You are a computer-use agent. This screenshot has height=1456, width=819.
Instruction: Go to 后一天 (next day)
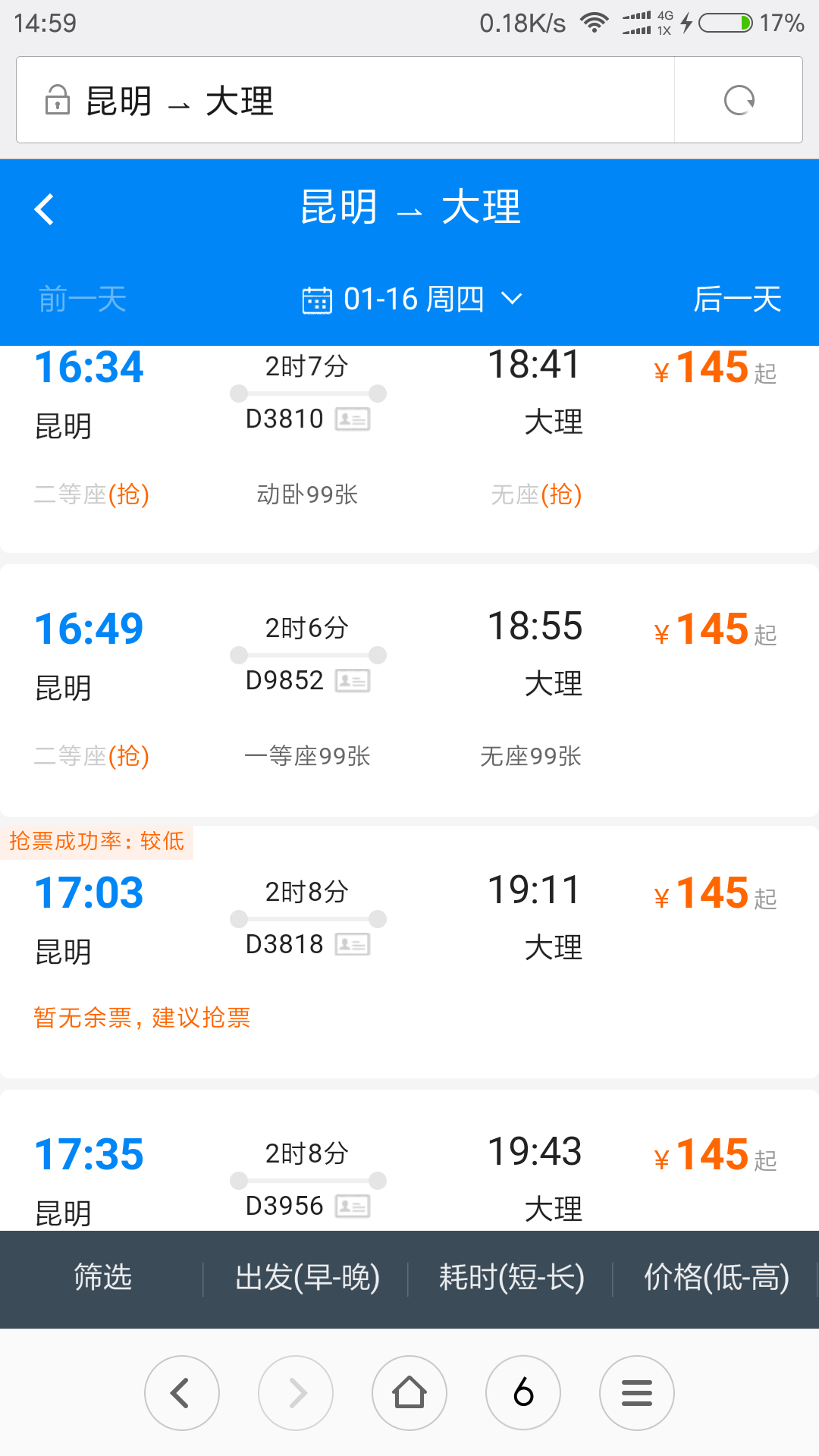pyautogui.click(x=737, y=300)
